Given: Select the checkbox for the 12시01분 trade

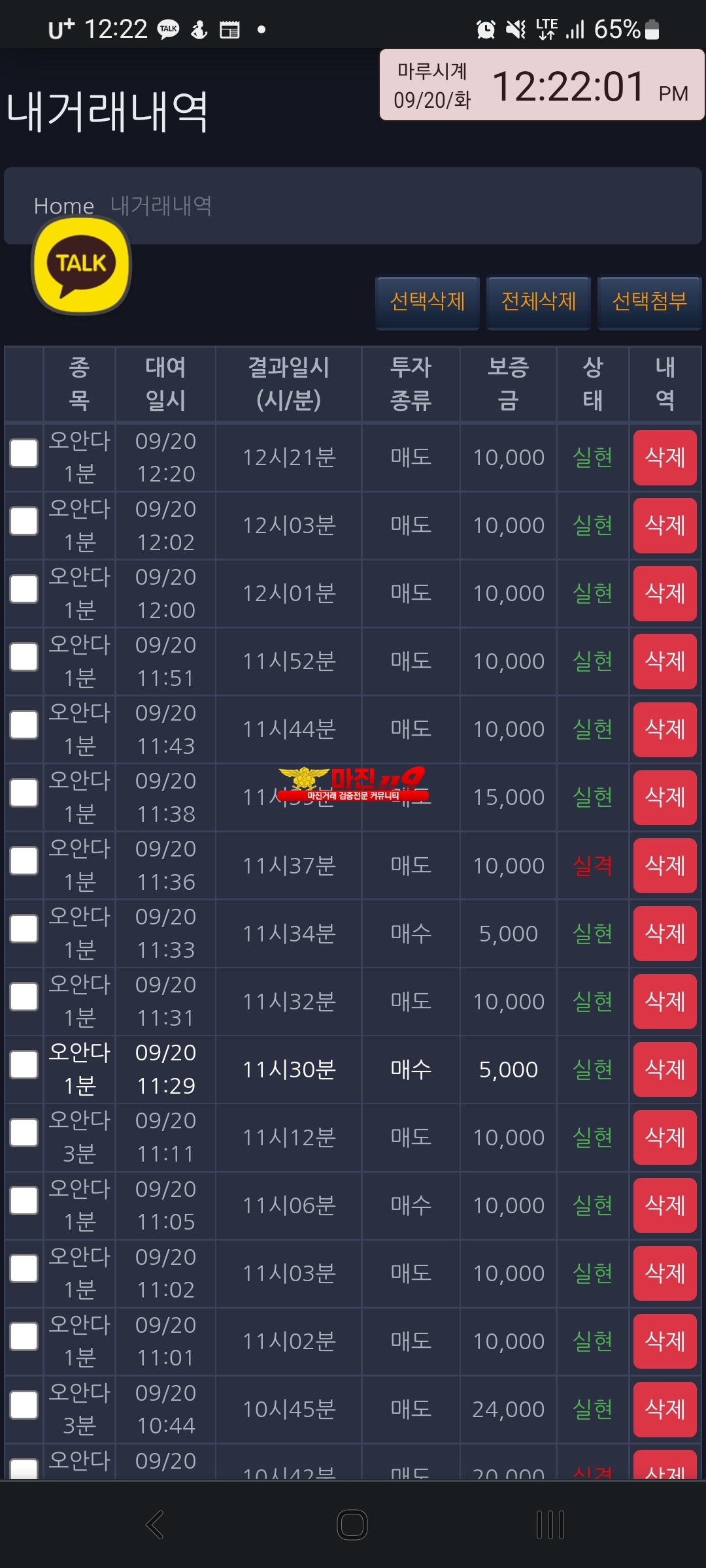Looking at the screenshot, I should (24, 589).
